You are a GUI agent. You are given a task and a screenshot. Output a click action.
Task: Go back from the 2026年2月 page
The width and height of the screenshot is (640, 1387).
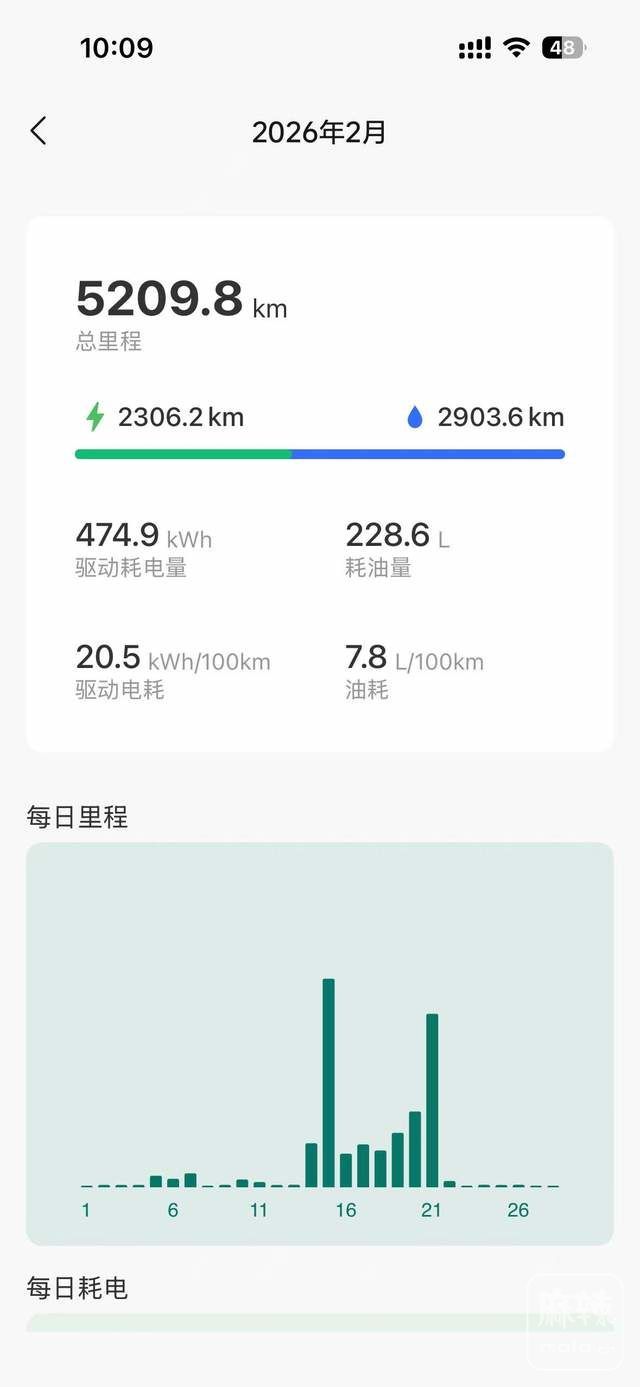pyautogui.click(x=39, y=131)
